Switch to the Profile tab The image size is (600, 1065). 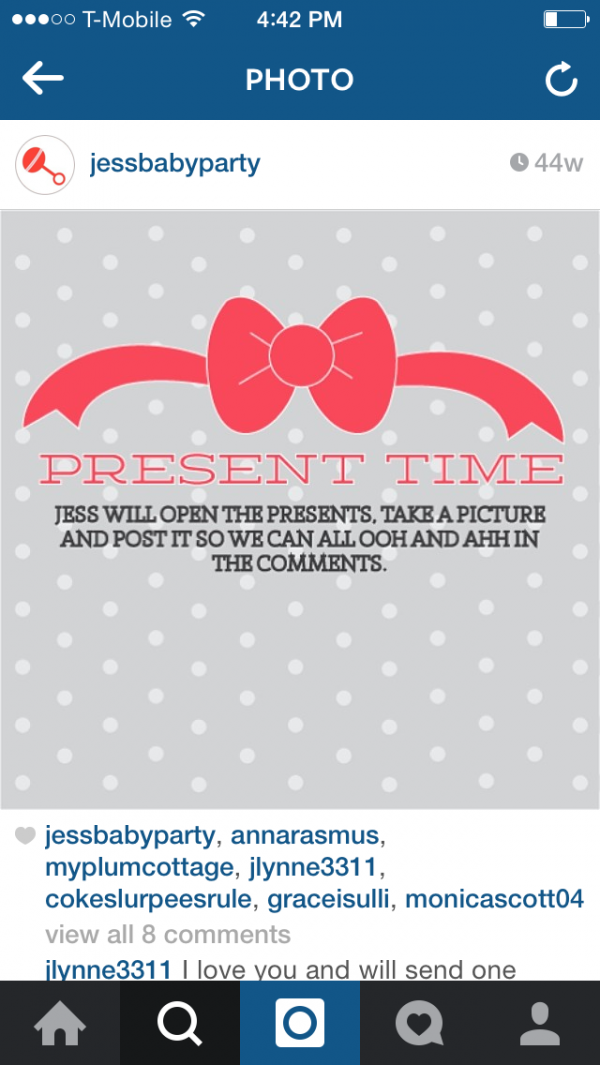(x=540, y=1023)
